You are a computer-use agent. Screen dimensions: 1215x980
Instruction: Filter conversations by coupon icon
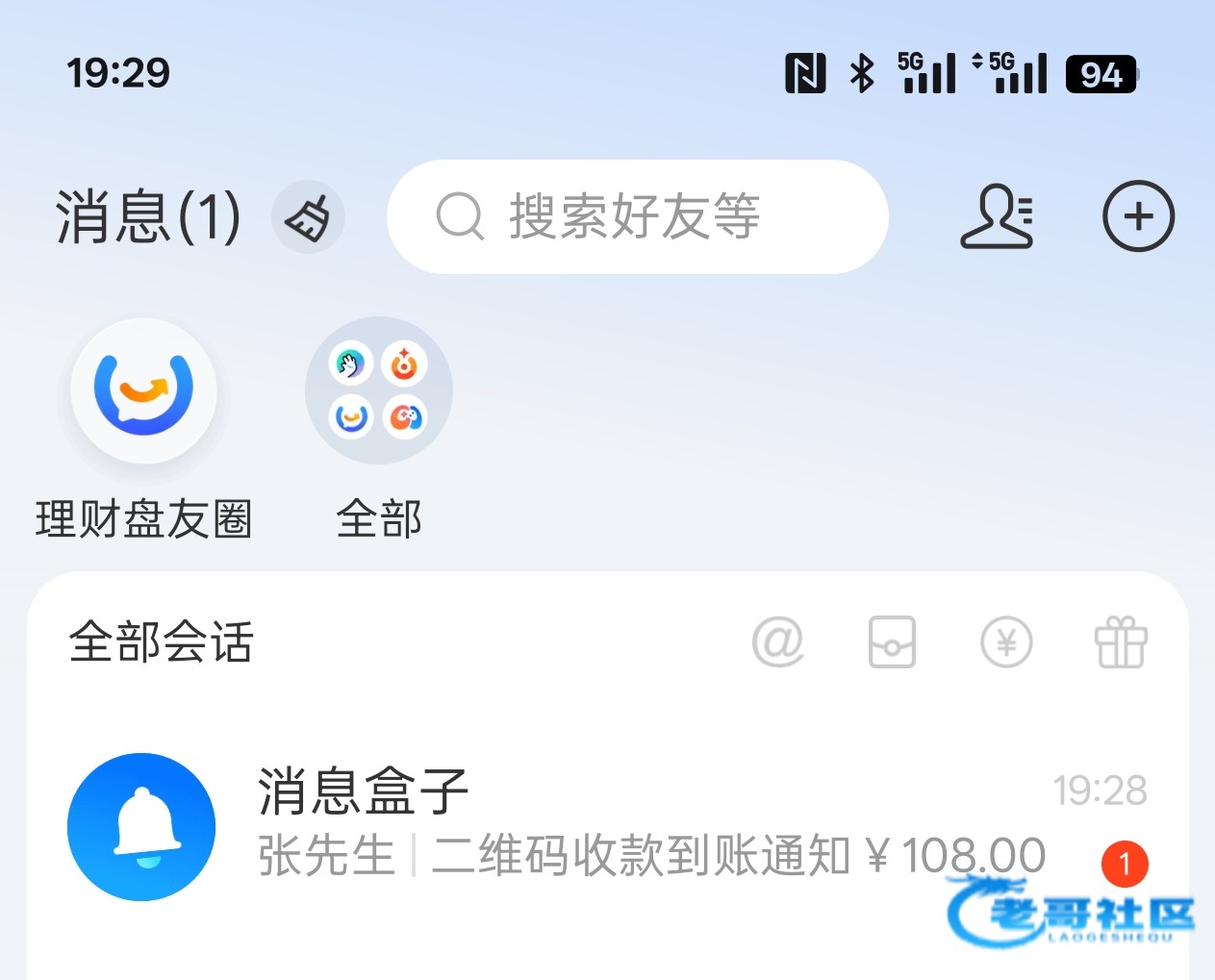[x=892, y=641]
